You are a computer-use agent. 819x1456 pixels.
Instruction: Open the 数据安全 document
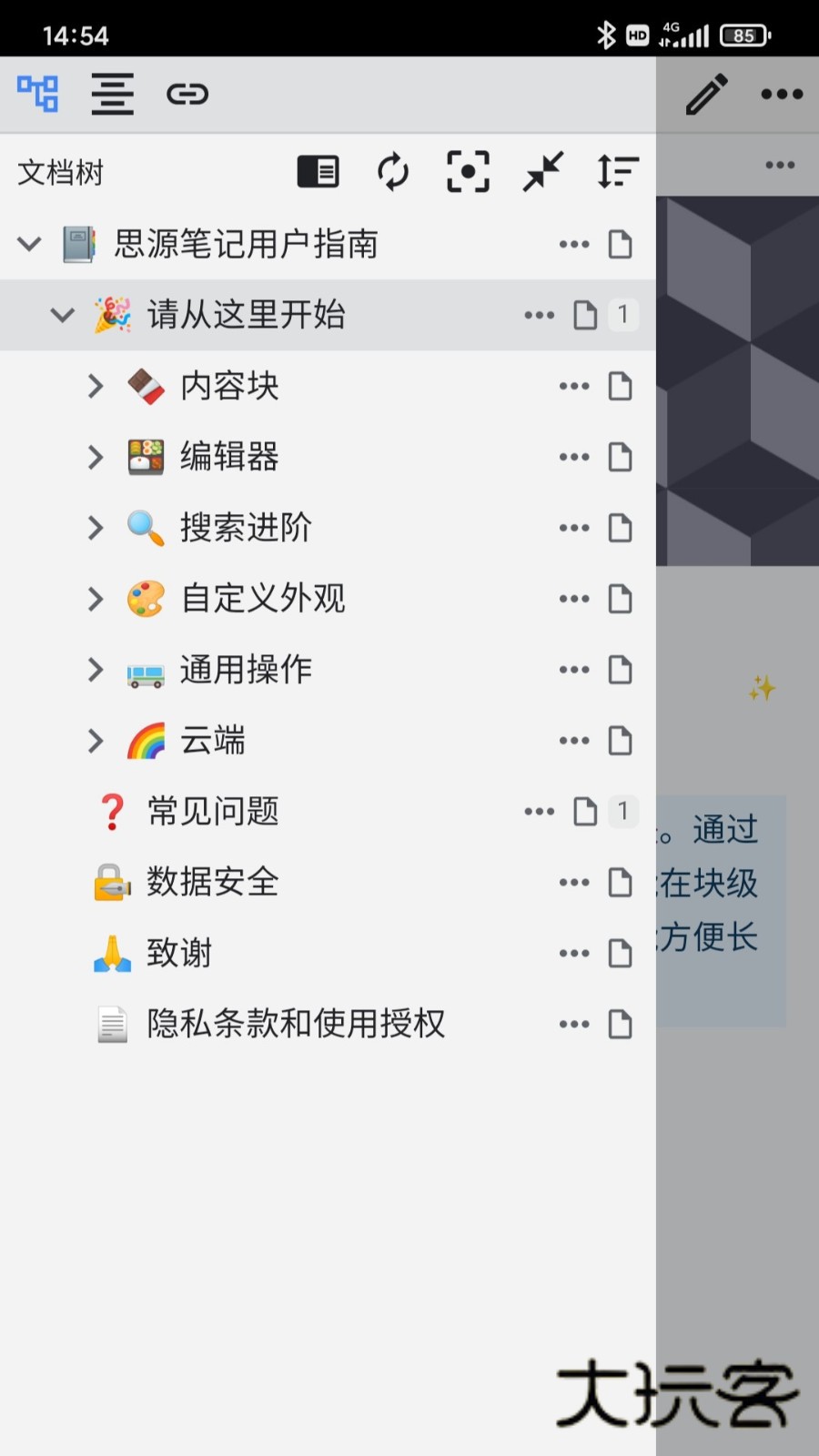point(211,882)
